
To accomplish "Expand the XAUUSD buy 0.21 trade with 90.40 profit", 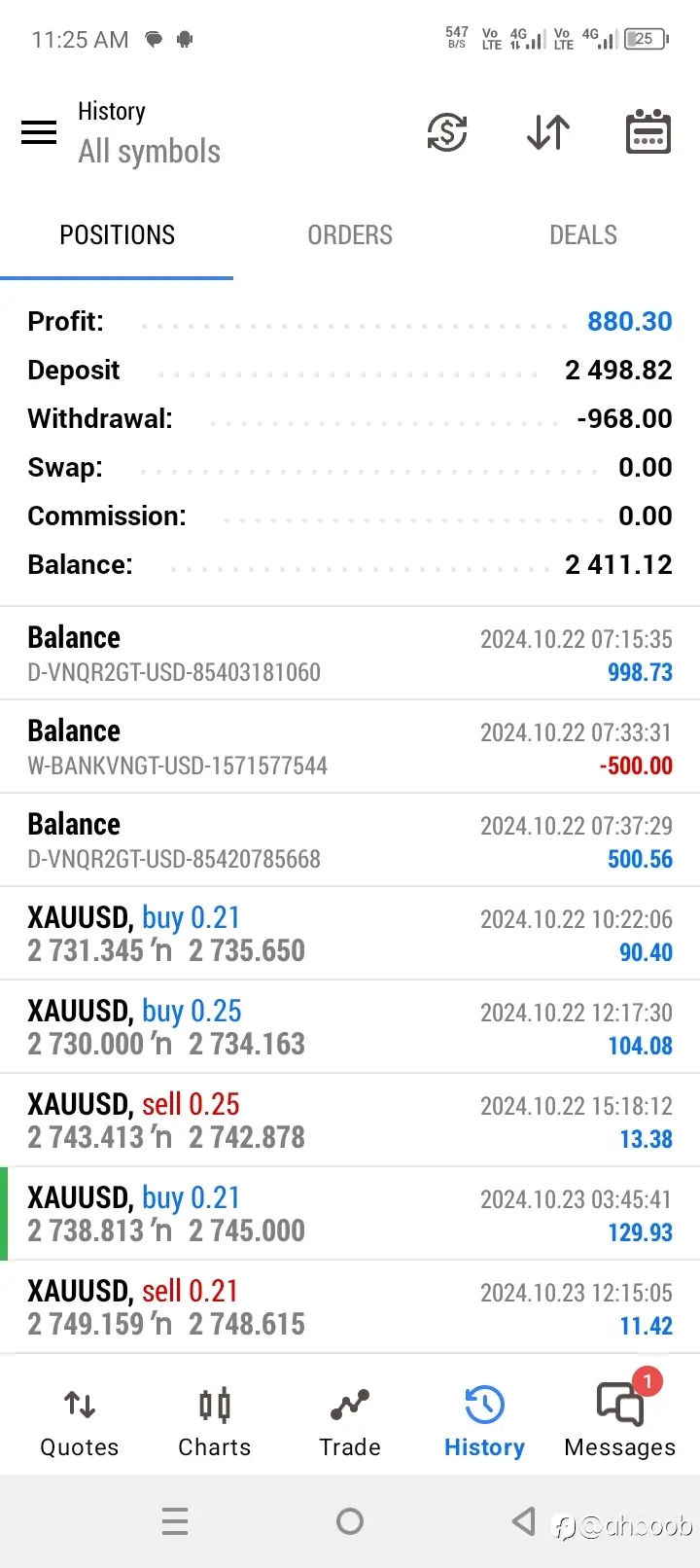I will (350, 934).
